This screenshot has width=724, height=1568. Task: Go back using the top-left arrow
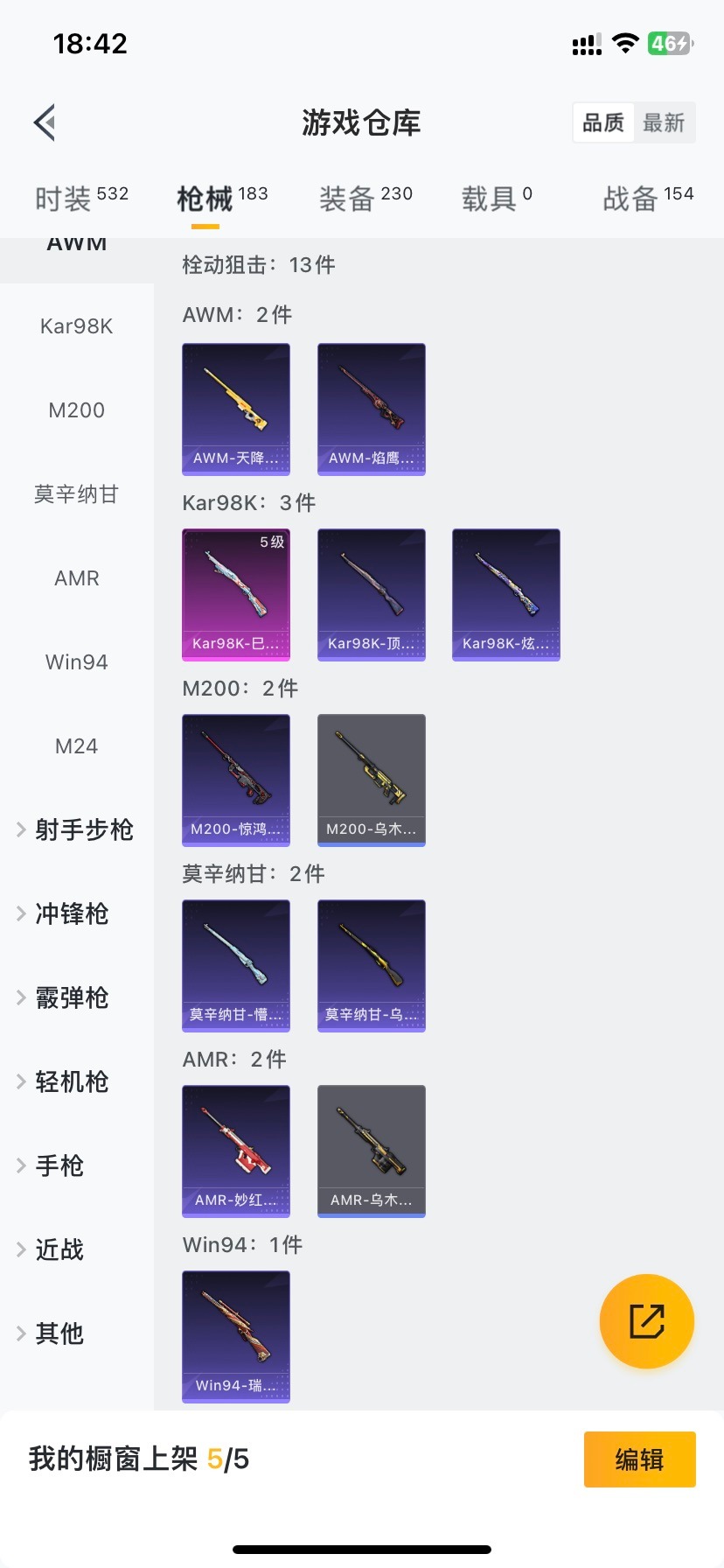click(x=45, y=122)
